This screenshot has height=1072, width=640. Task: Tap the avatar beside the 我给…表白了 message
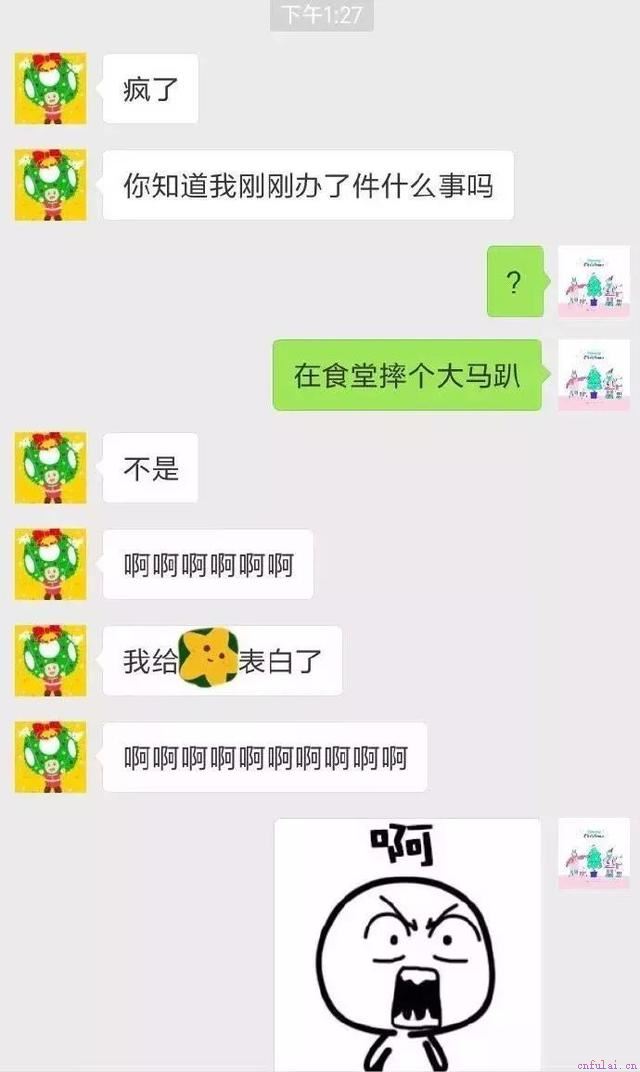(x=50, y=660)
